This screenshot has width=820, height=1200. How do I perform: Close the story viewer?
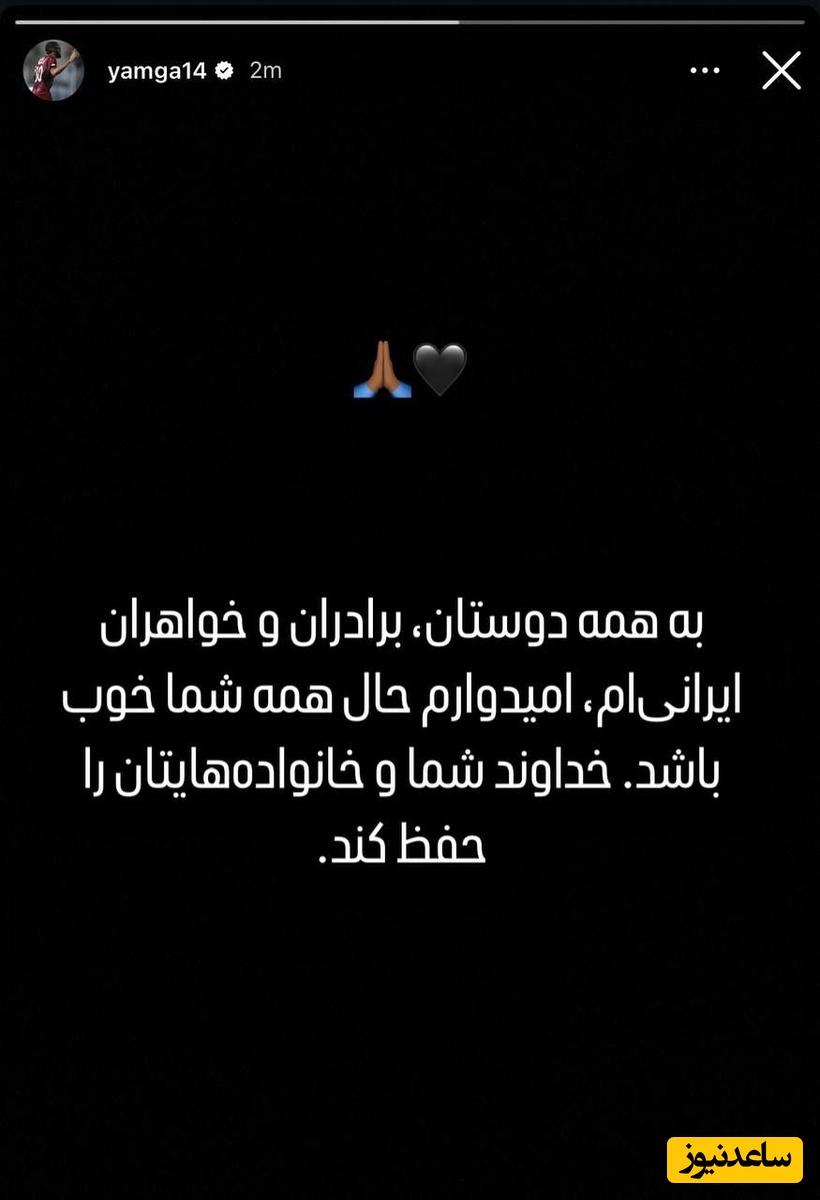pos(781,71)
